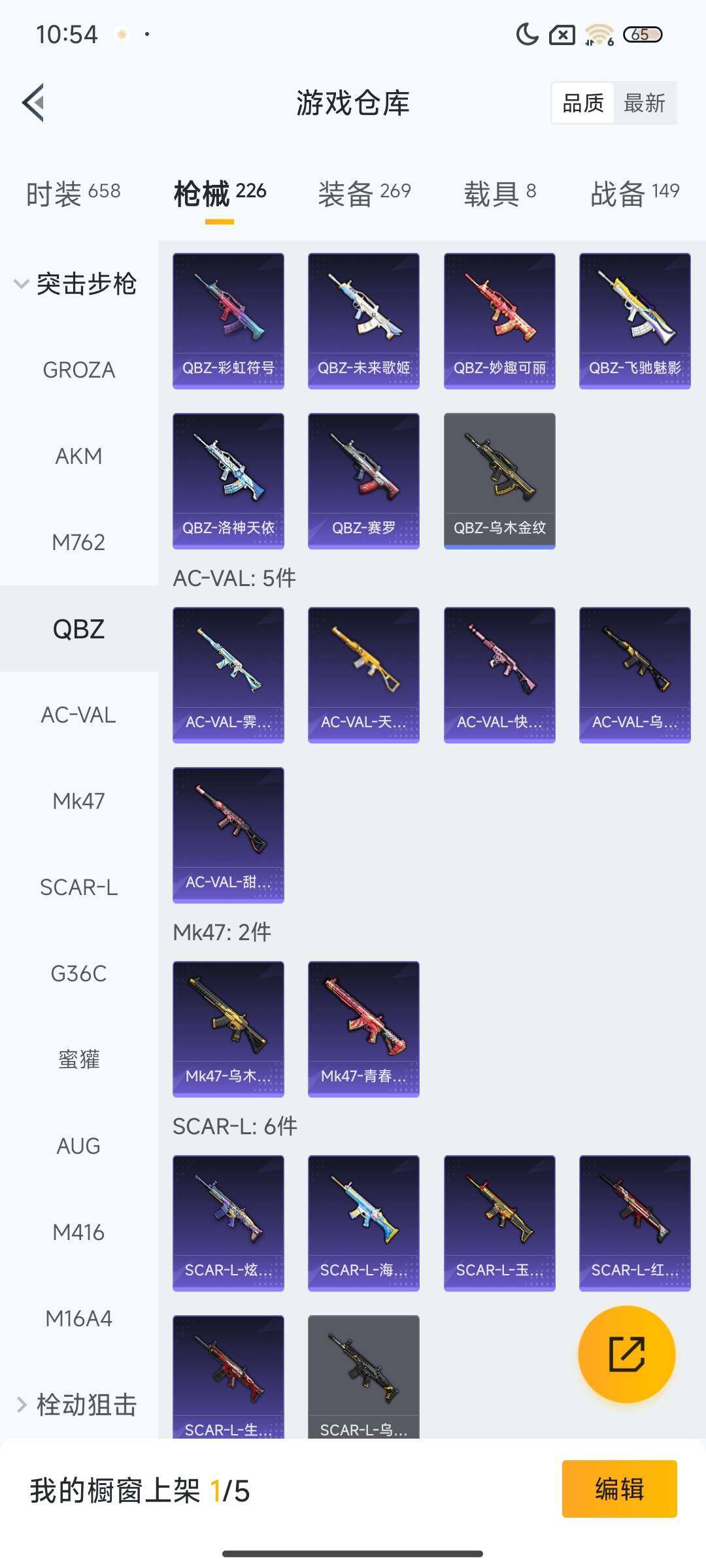The width and height of the screenshot is (706, 1568).
Task: Select AKM in the sidebar
Action: (78, 456)
